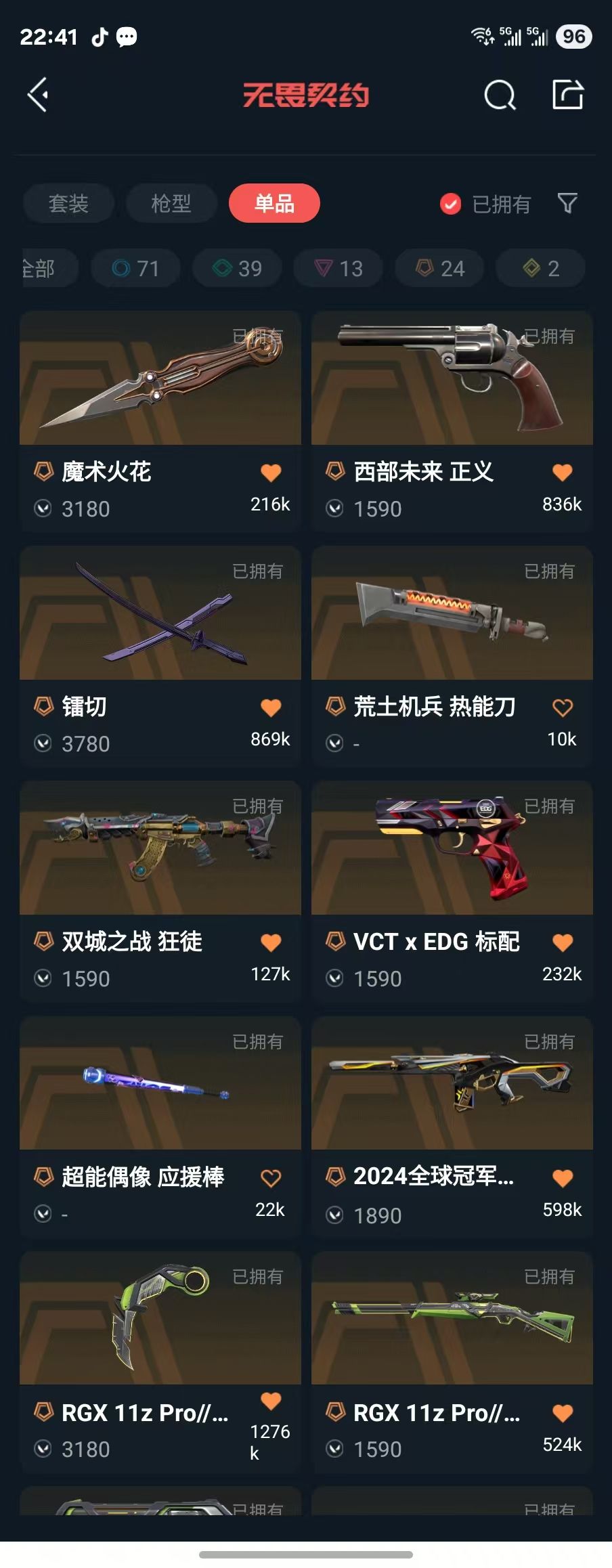Switch to the 套装 tab
This screenshot has height=1568, width=612.
click(68, 203)
